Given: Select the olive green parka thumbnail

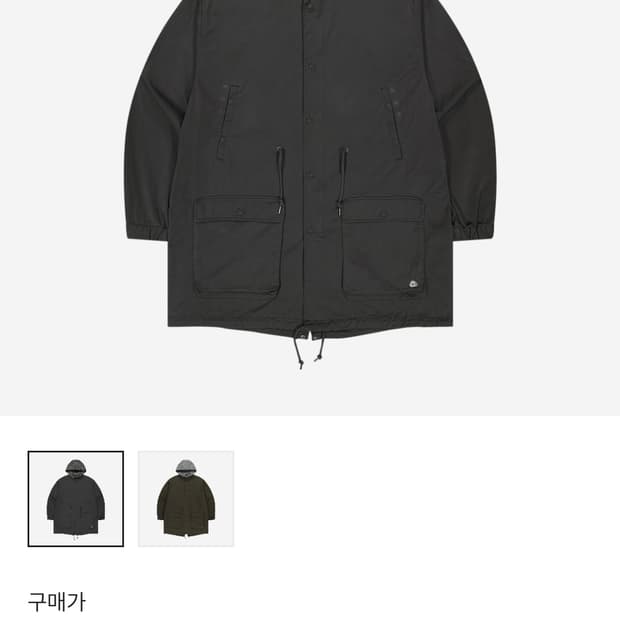Looking at the screenshot, I should point(186,499).
